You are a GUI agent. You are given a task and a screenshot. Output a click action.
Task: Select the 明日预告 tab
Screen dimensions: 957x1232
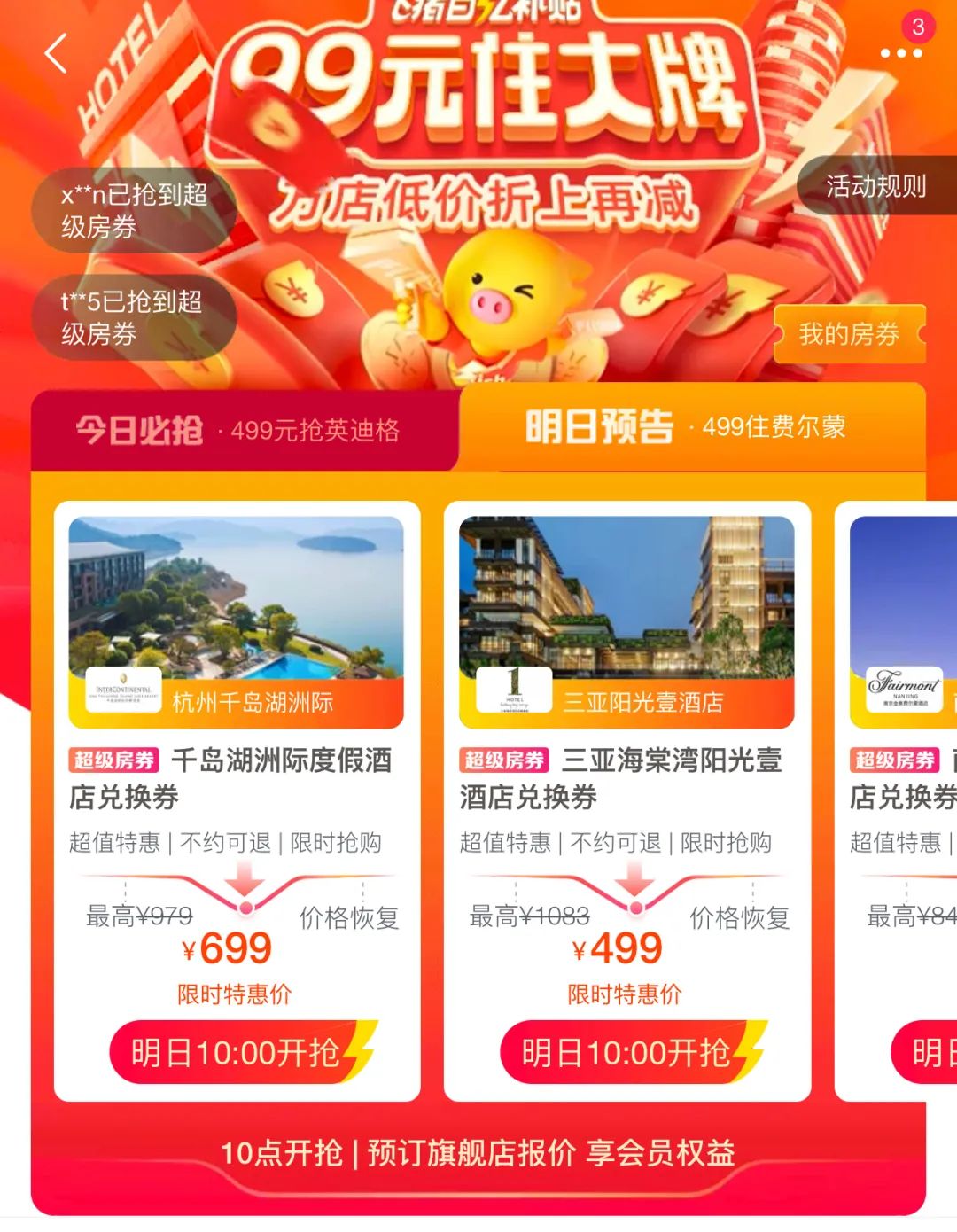pyautogui.click(x=687, y=427)
